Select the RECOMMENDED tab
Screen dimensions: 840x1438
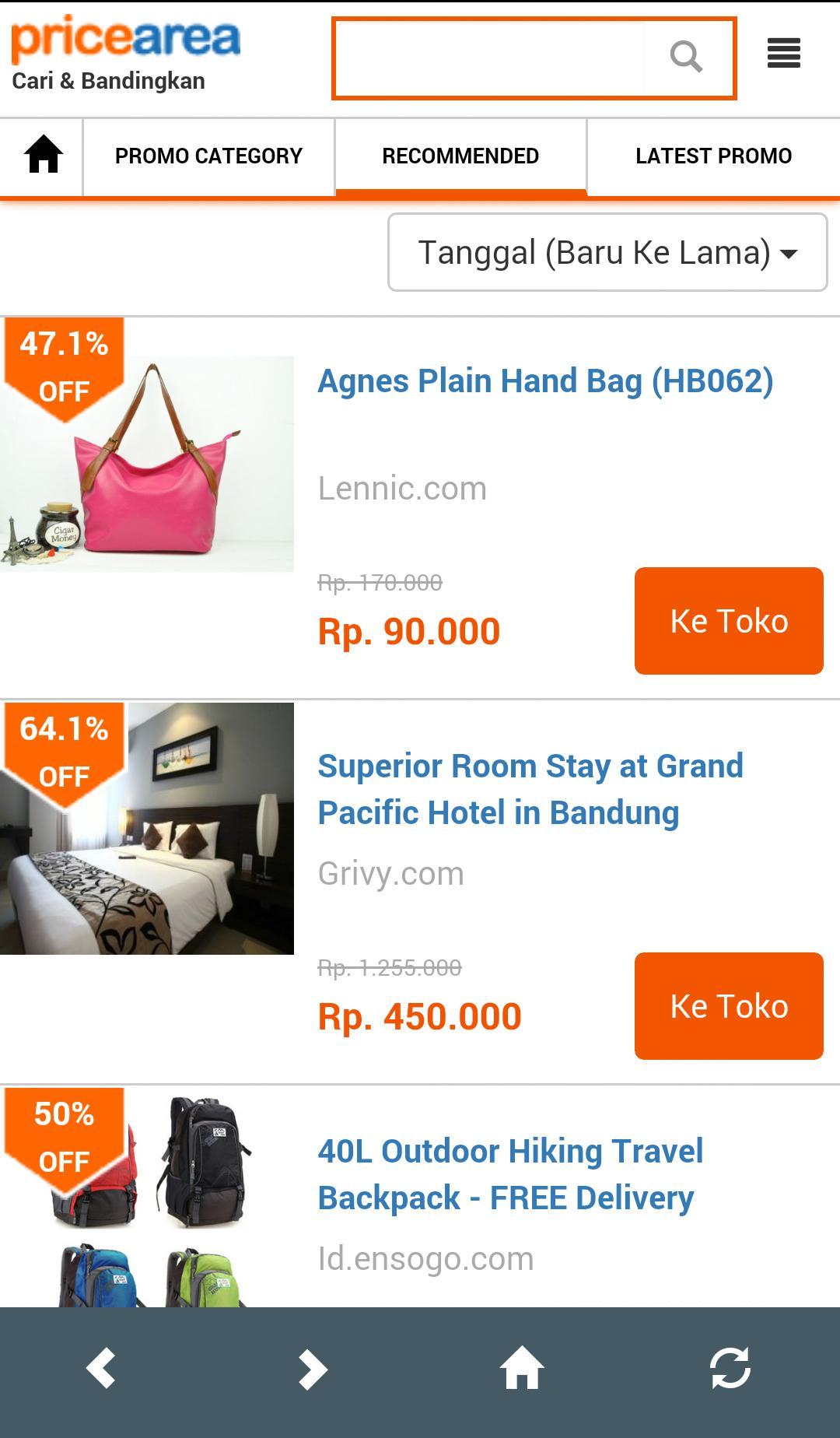460,156
